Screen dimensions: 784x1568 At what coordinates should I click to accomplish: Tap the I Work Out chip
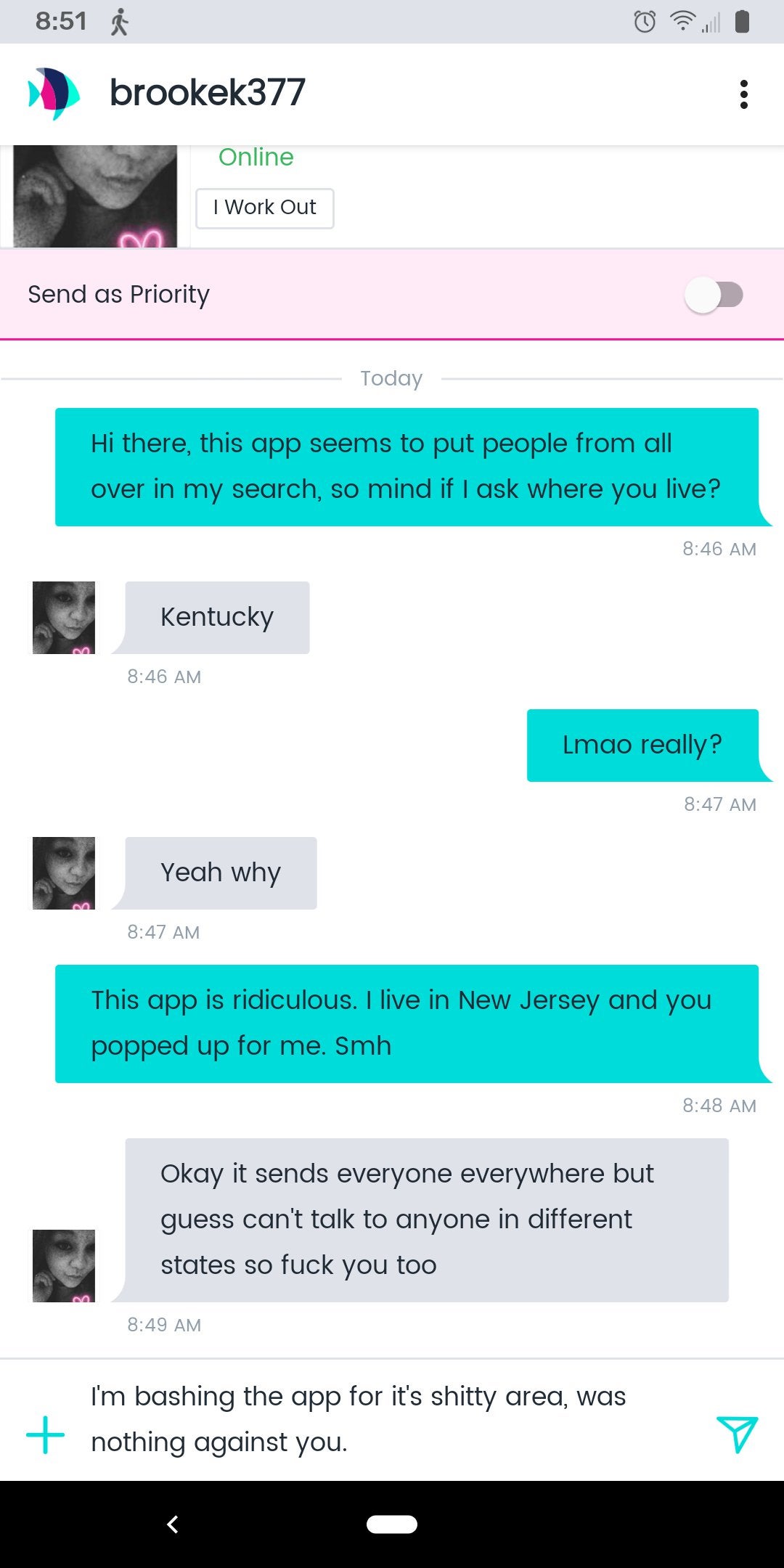tap(265, 208)
